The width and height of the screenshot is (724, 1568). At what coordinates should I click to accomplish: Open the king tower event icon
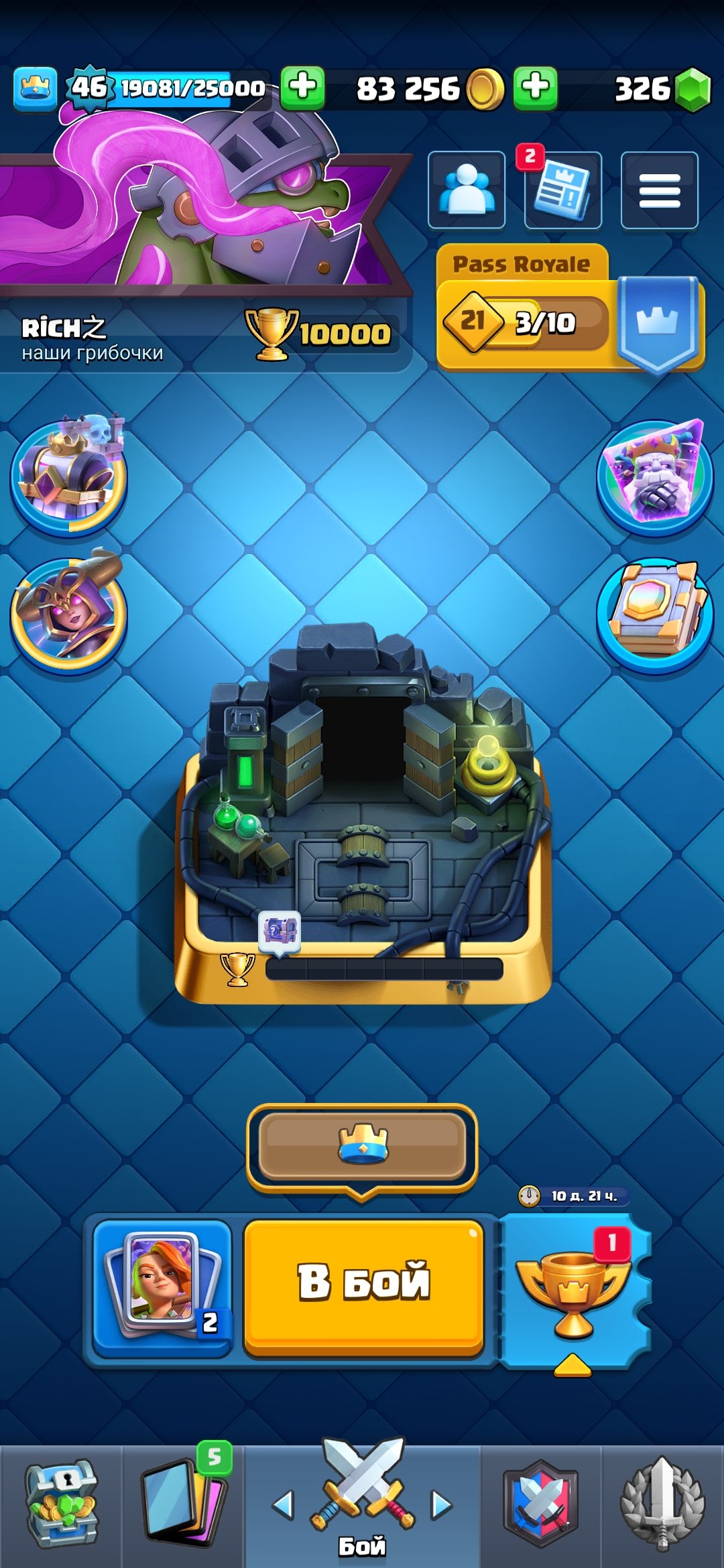[68, 476]
